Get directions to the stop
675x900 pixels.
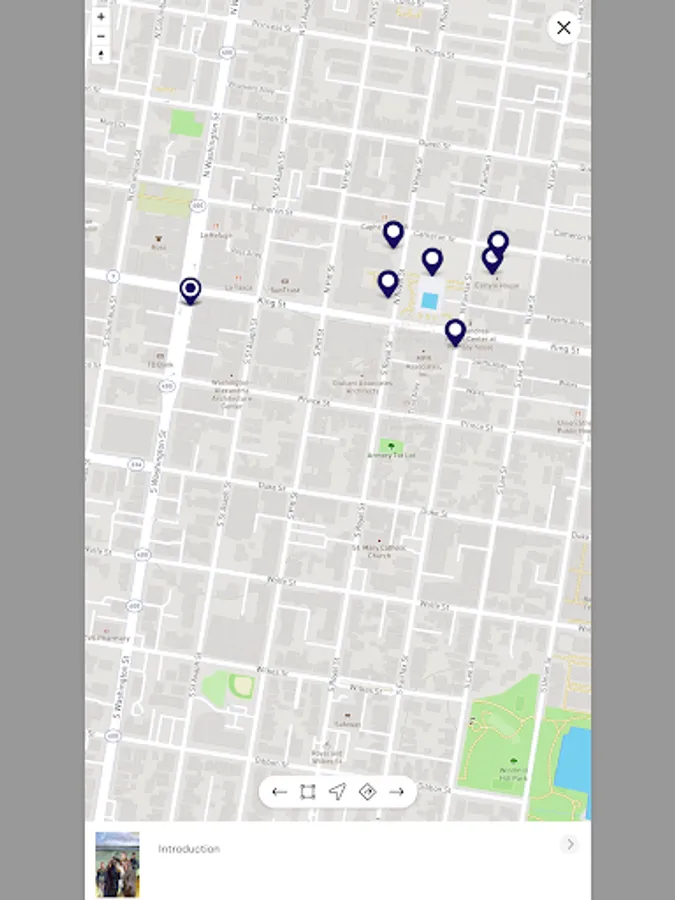(x=367, y=792)
